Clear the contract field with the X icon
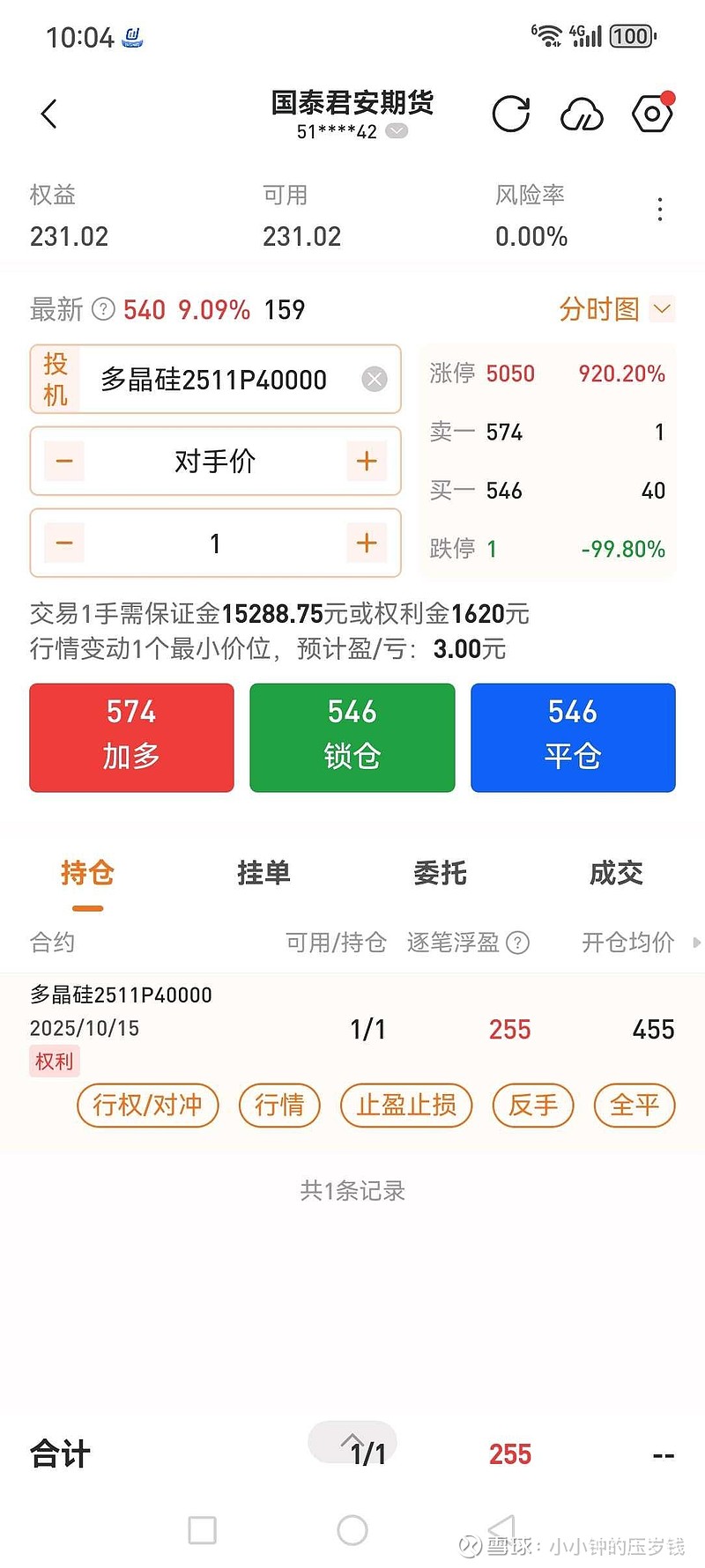Screen dimensions: 705x1568 tap(374, 379)
